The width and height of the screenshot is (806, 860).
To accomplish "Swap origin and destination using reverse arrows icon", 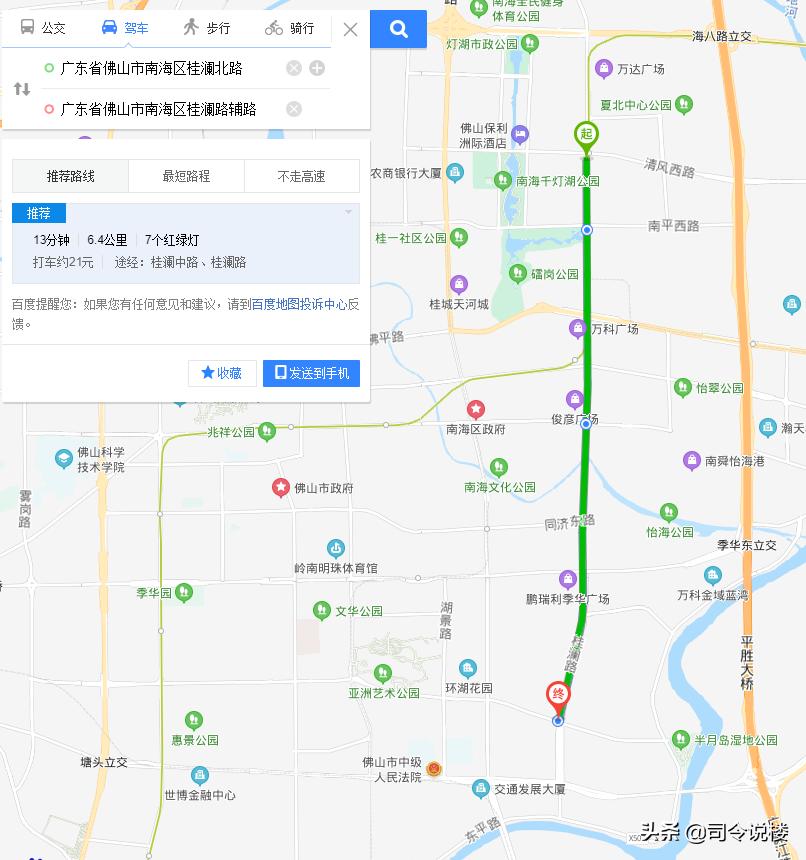I will [22, 89].
